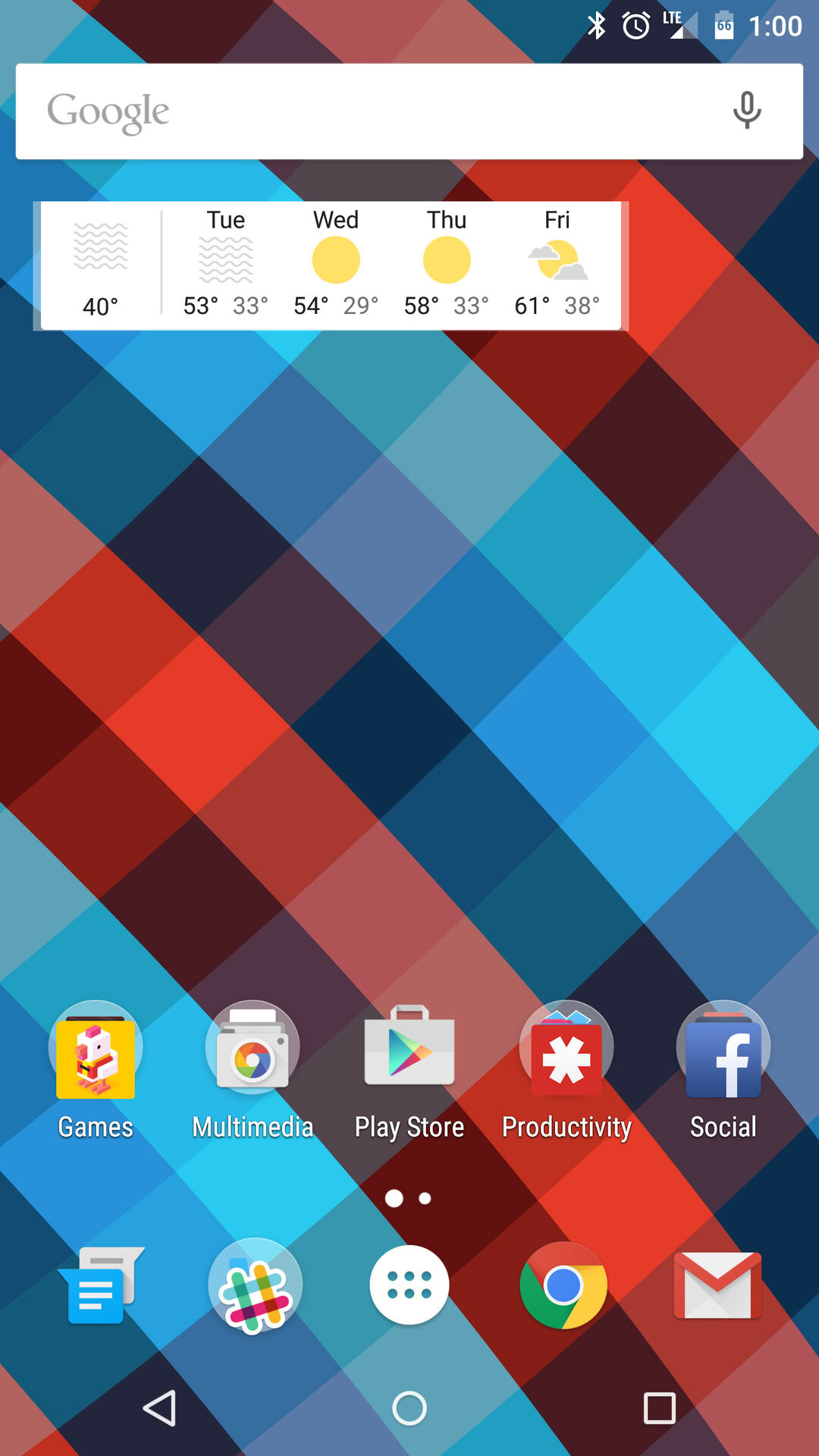Open the weather forecast widget

(x=331, y=265)
